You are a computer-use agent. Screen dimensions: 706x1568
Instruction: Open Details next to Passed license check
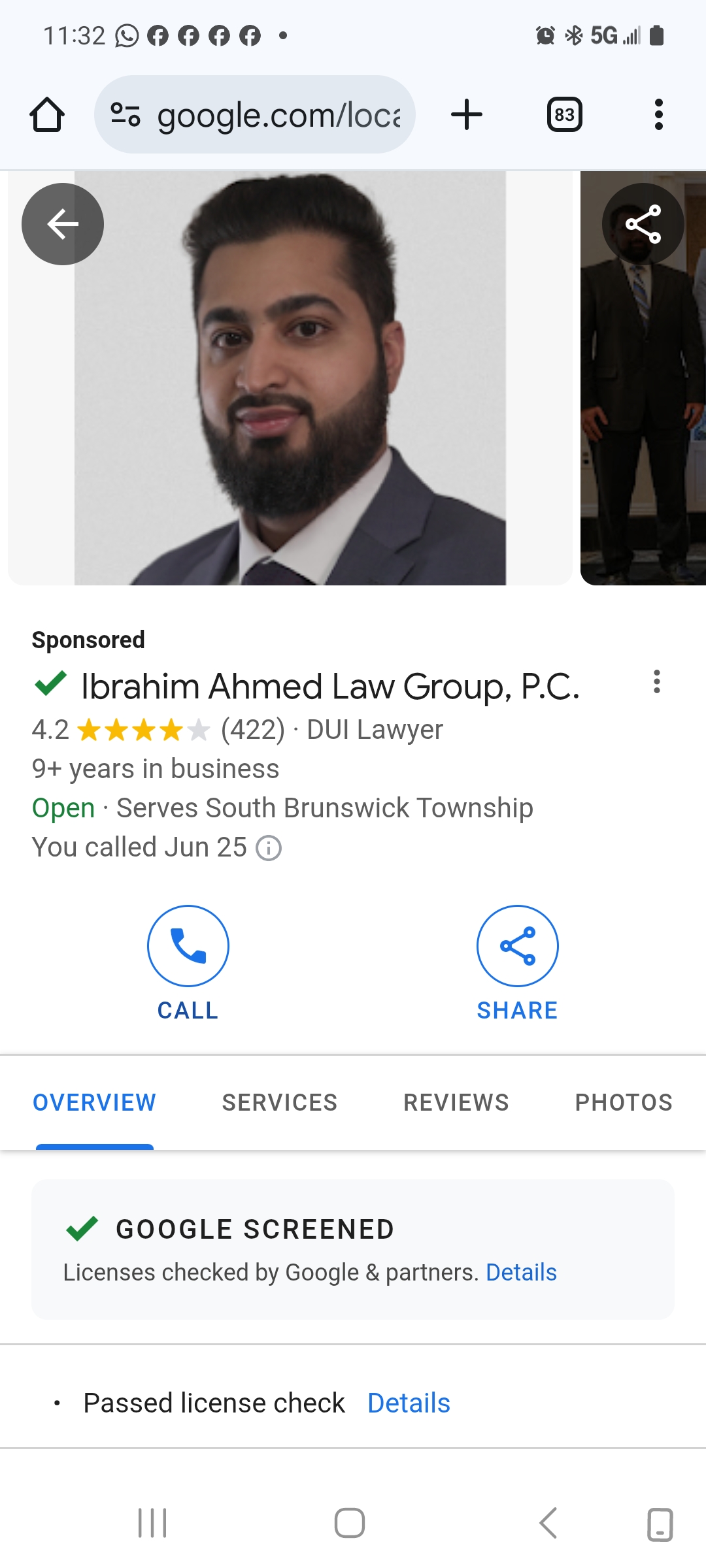[x=409, y=1403]
